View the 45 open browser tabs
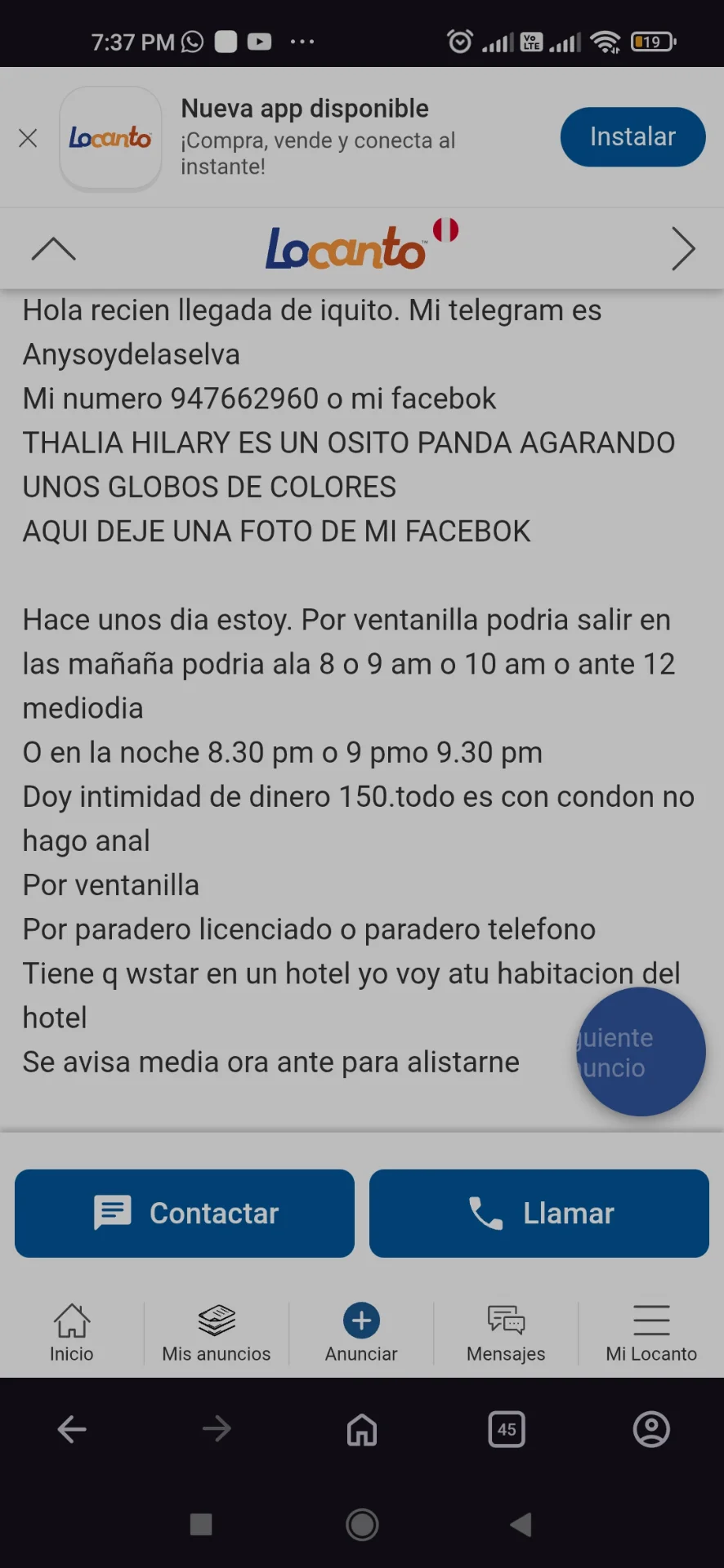This screenshot has height=1568, width=724. [507, 1429]
